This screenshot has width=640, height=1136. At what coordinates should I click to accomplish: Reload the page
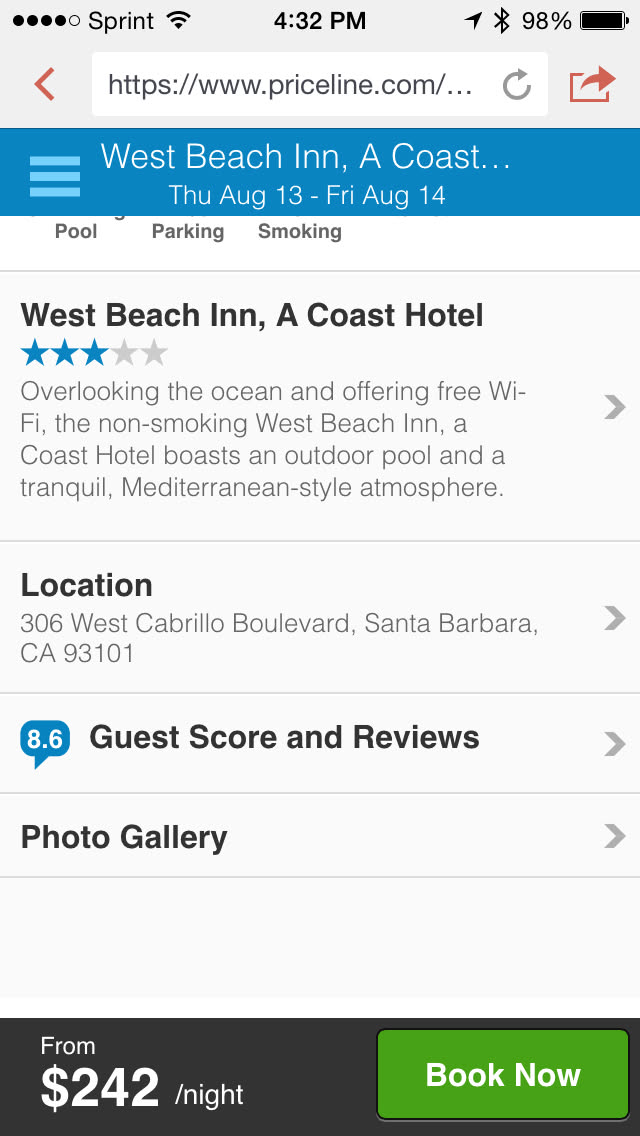(516, 85)
